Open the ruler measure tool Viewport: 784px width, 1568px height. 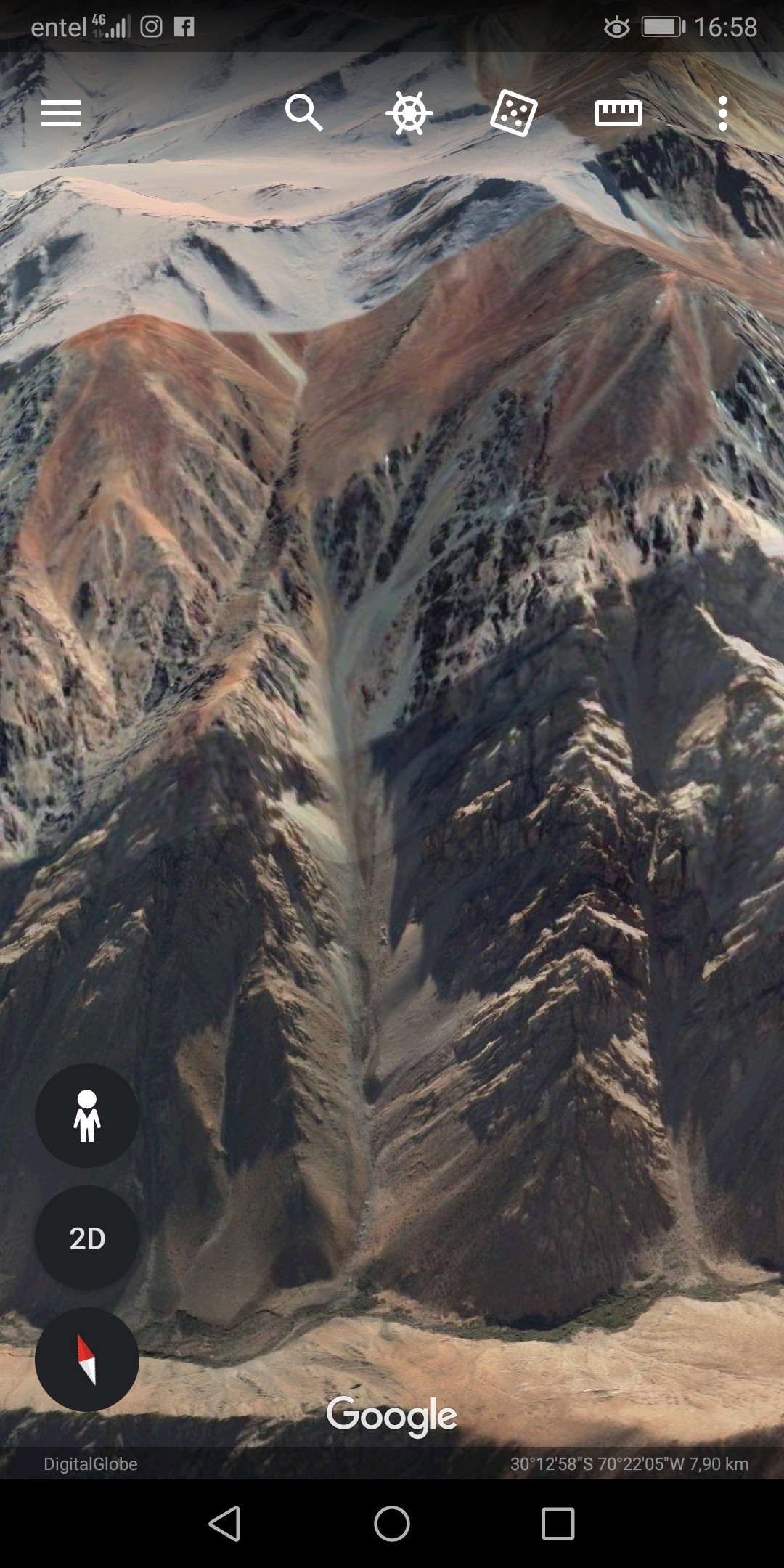point(618,113)
